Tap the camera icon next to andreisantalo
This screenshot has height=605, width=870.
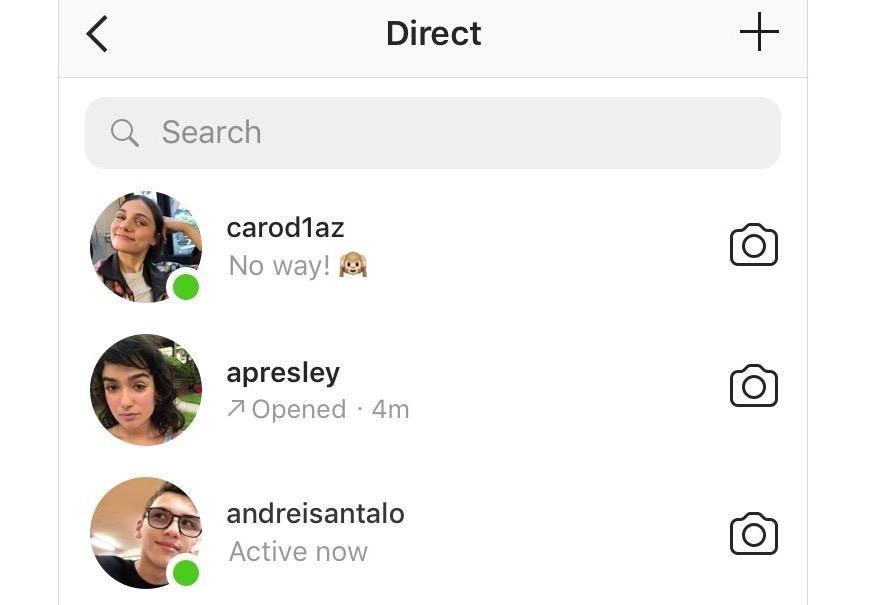pyautogui.click(x=753, y=534)
